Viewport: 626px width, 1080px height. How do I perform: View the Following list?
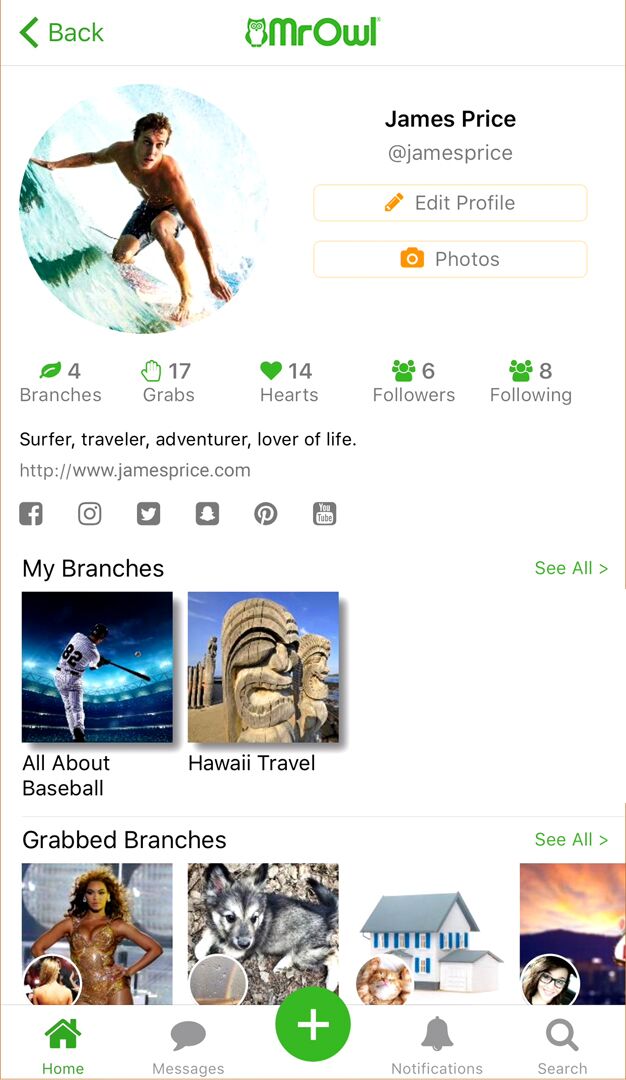coord(530,382)
